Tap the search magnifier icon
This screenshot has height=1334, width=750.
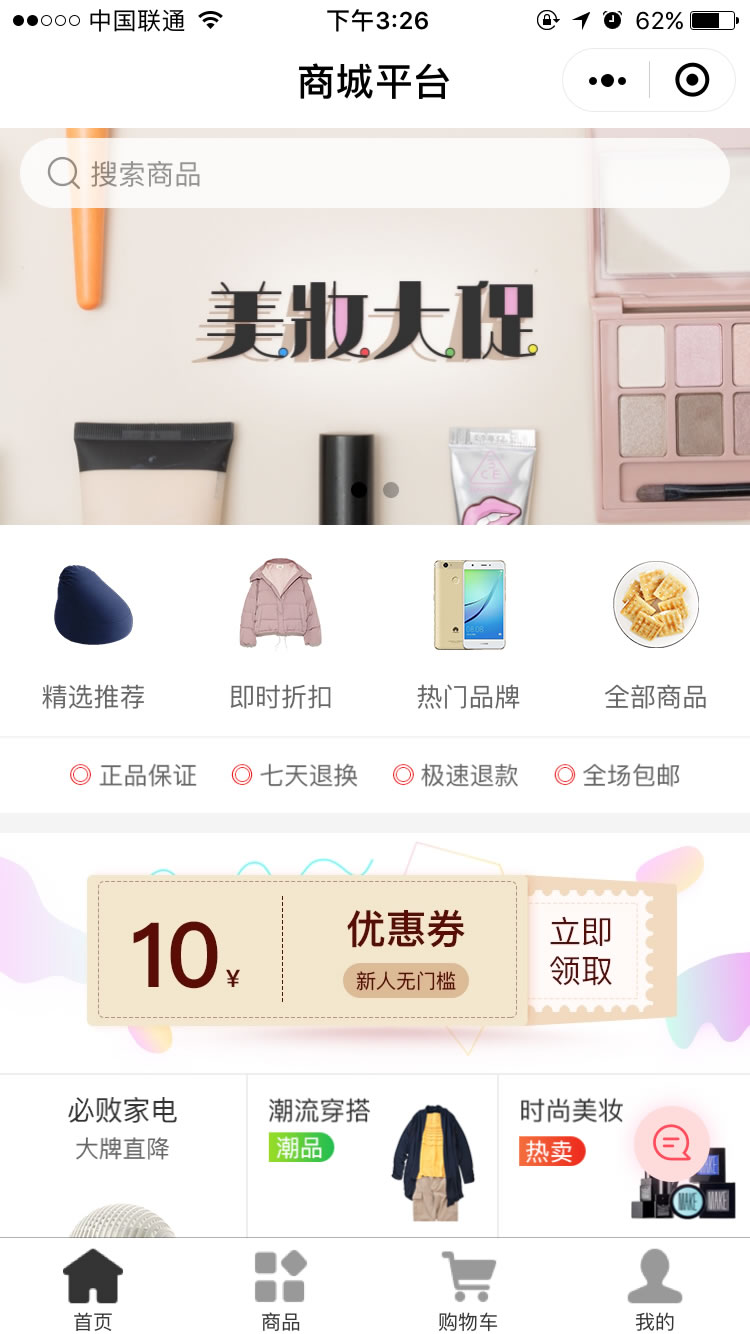[x=62, y=172]
